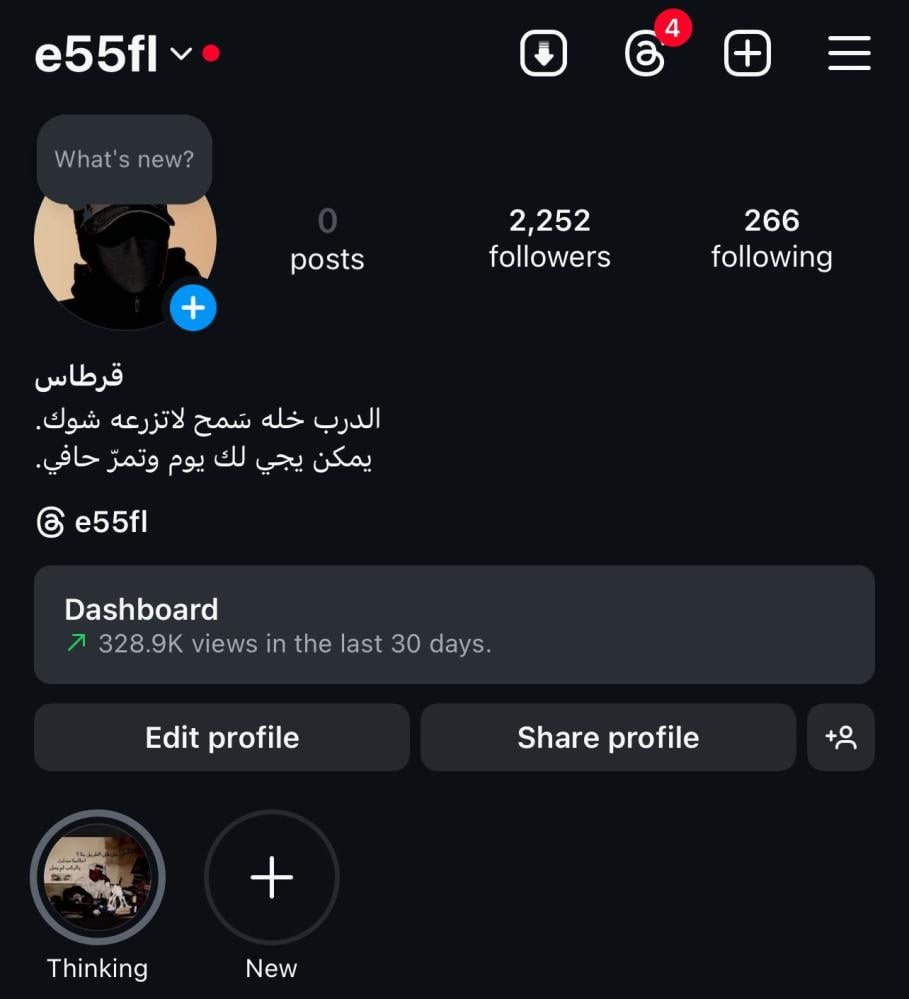Image resolution: width=909 pixels, height=999 pixels.
Task: Open the e55fl Threads profile link
Action: pos(93,522)
